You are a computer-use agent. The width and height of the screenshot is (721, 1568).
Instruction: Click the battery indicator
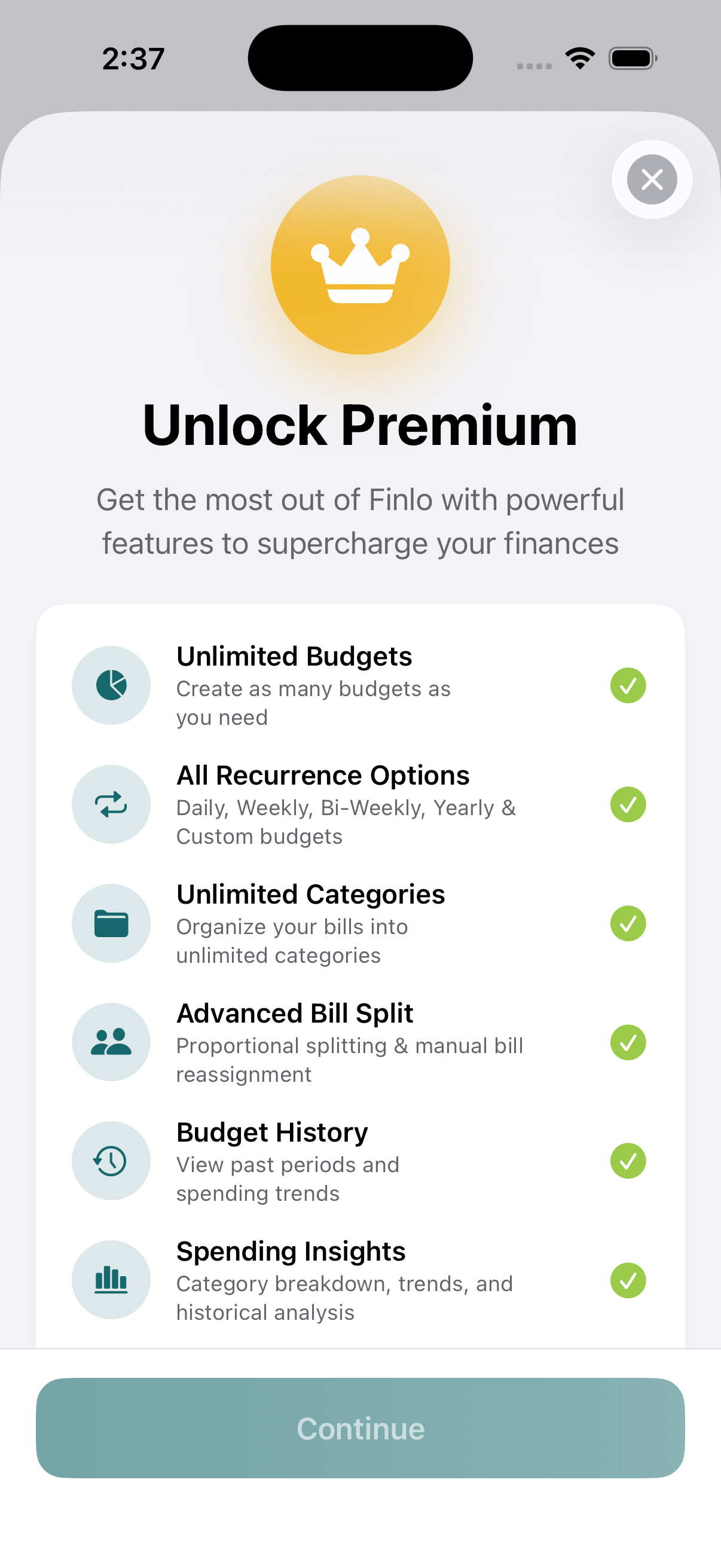(x=632, y=57)
